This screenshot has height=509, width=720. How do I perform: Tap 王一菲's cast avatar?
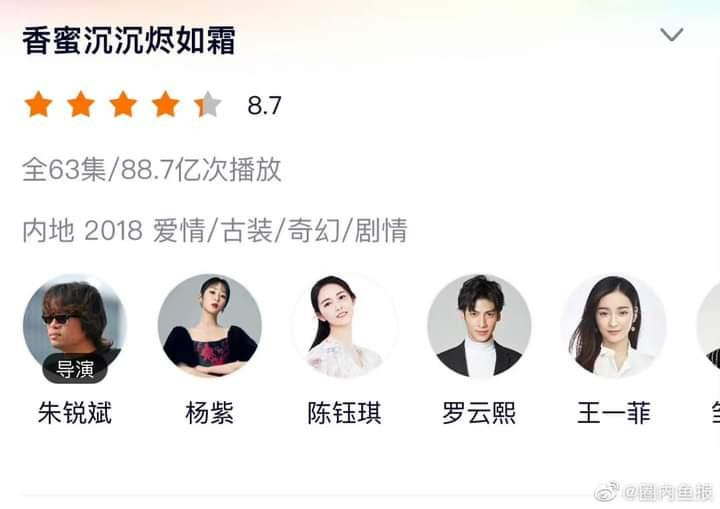(613, 328)
